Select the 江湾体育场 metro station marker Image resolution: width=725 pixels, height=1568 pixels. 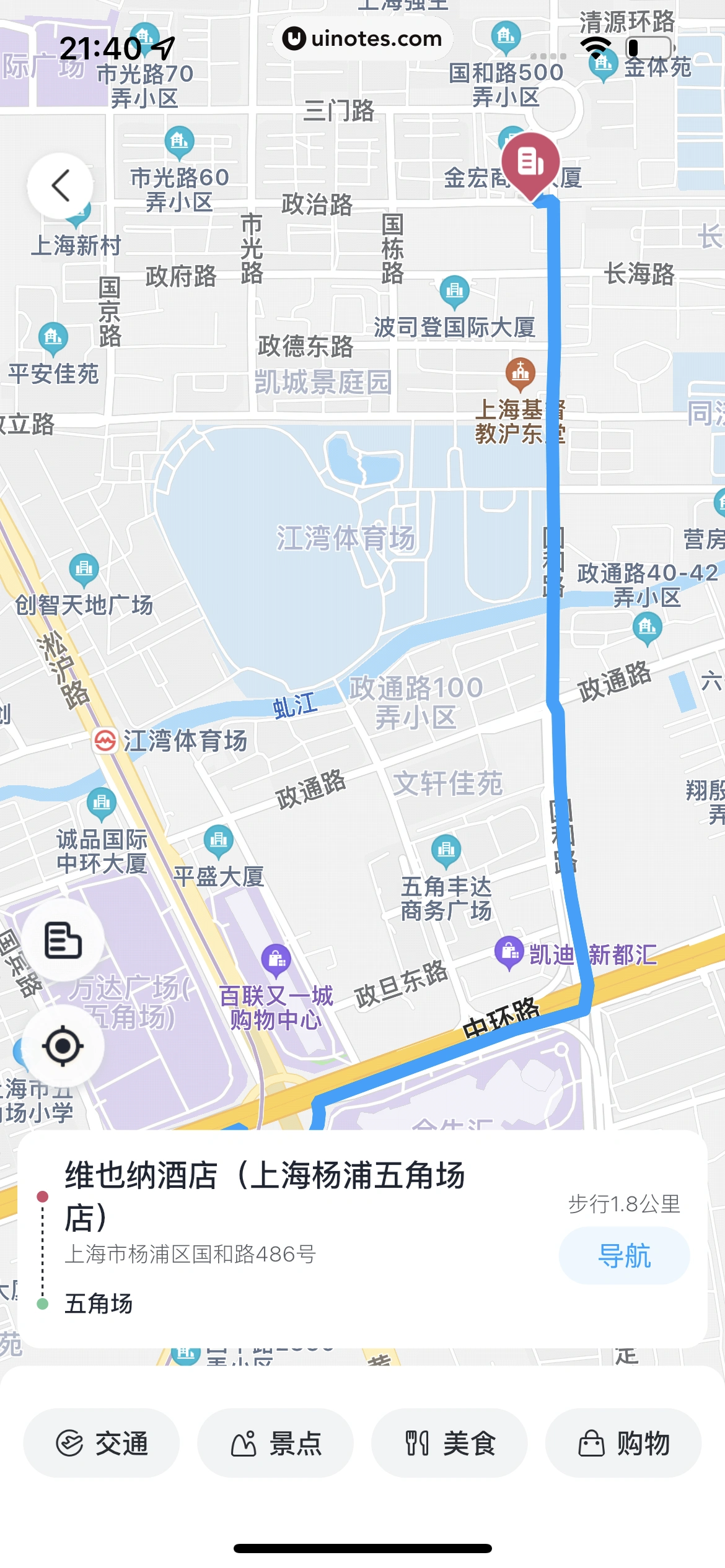[x=105, y=741]
